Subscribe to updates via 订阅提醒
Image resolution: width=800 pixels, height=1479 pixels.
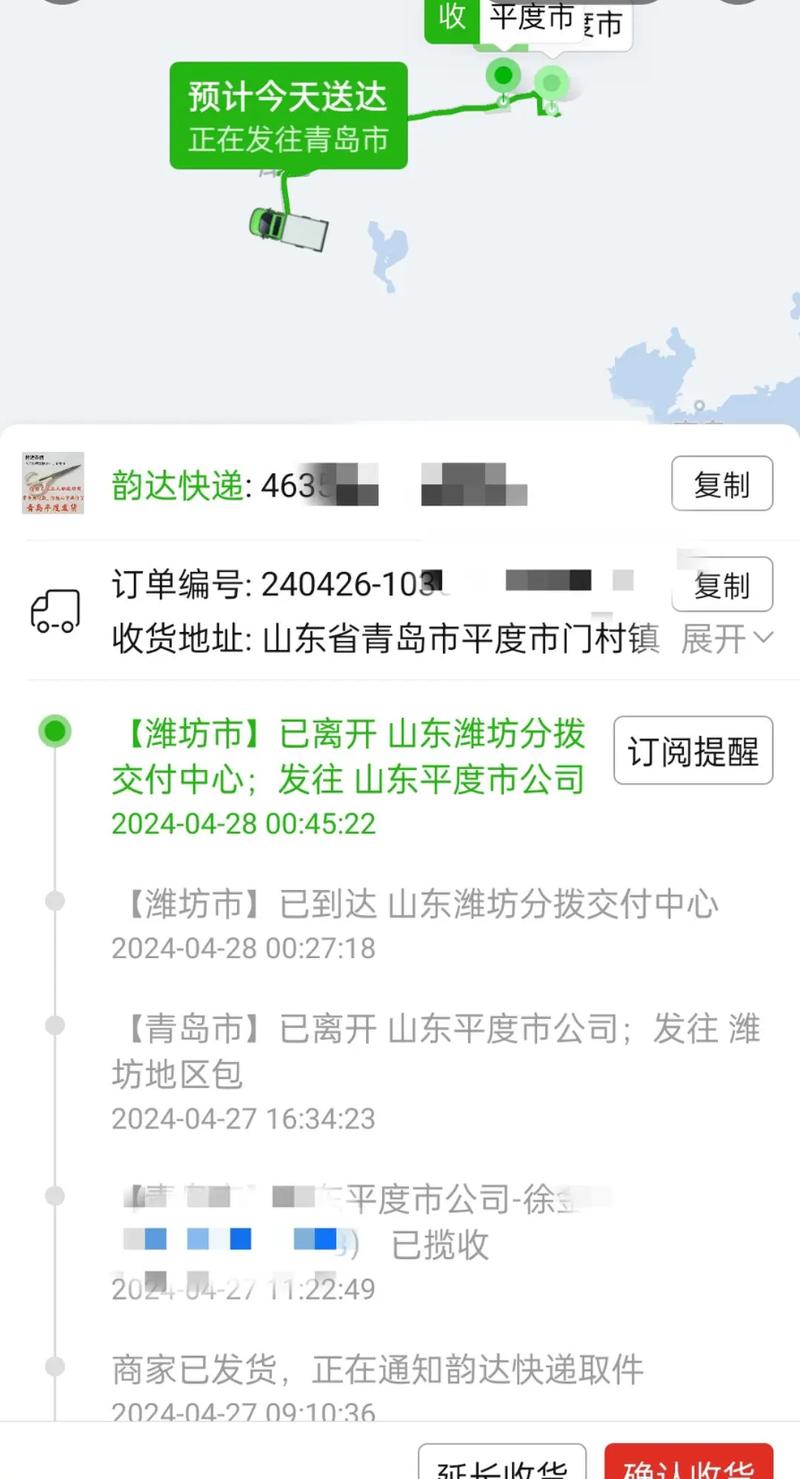[692, 751]
